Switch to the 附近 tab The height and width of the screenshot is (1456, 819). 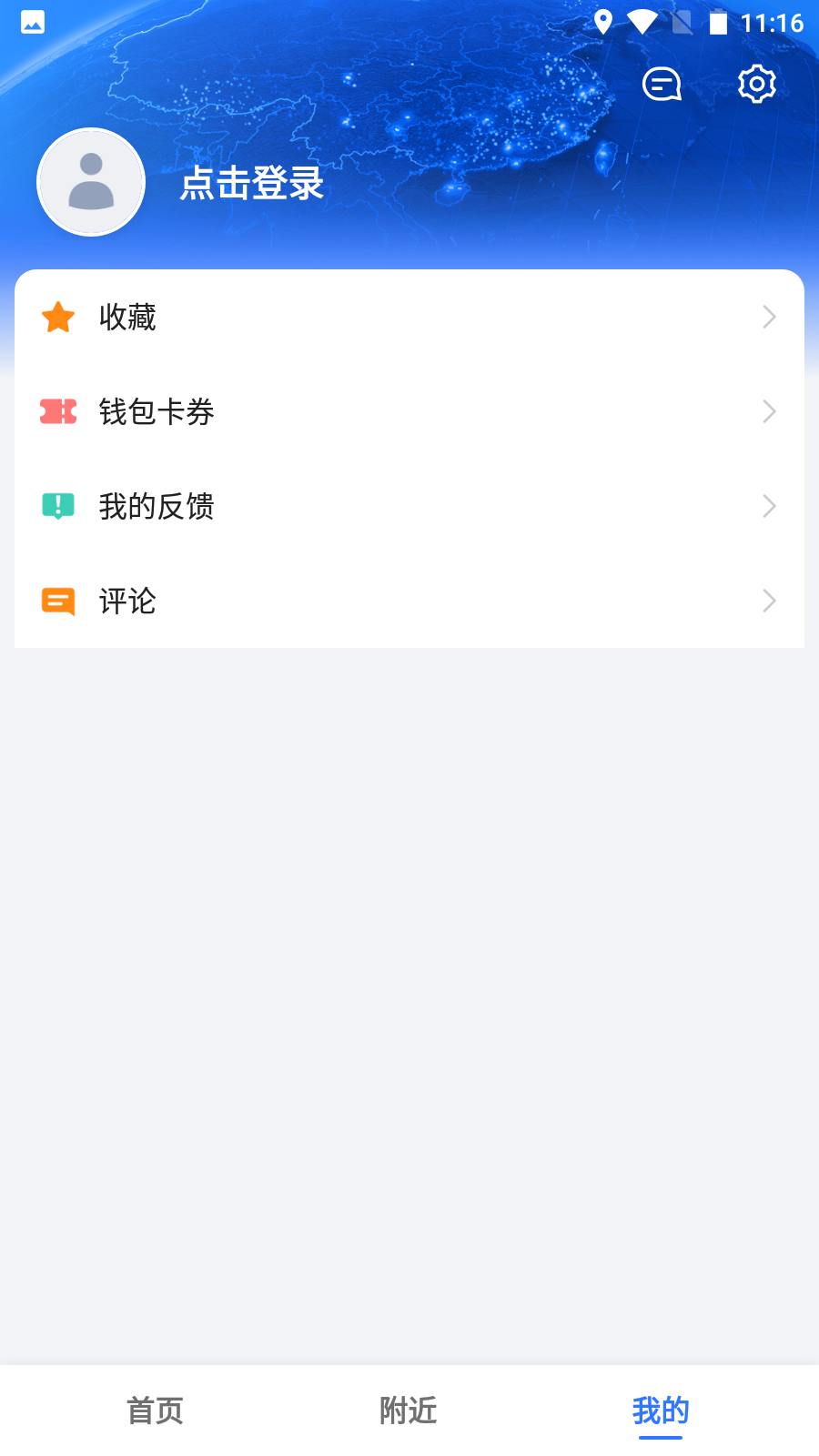pos(409,1410)
